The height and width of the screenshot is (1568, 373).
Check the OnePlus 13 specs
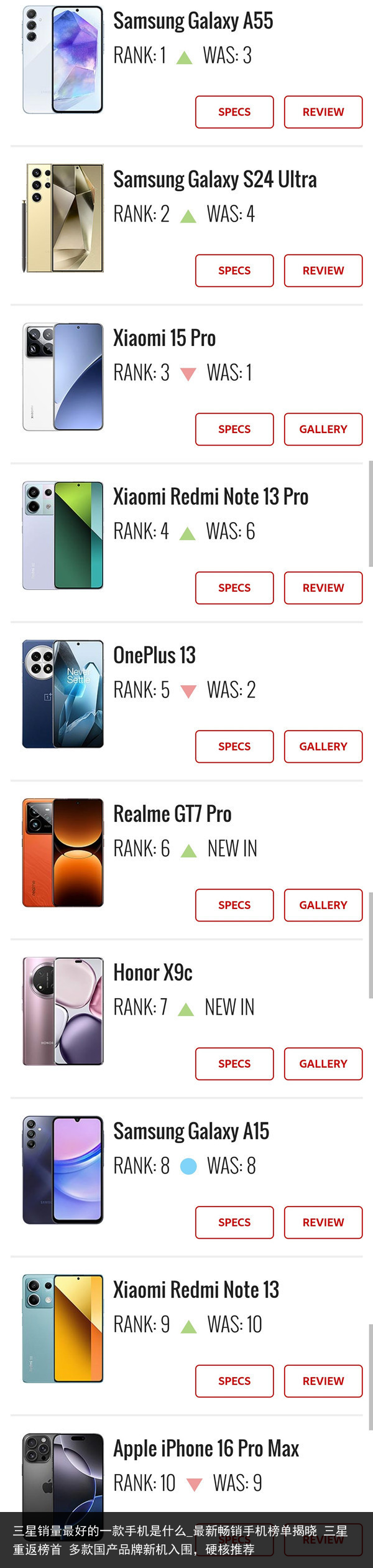pyautogui.click(x=234, y=747)
